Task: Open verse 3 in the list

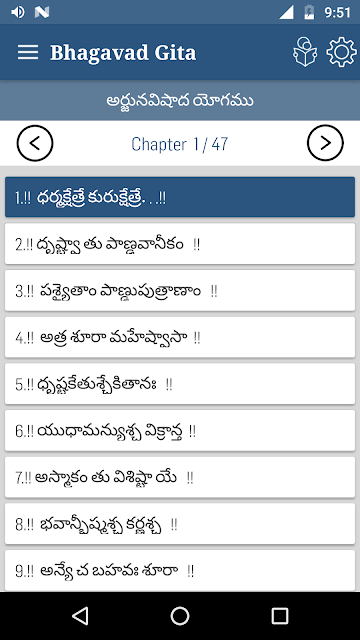Action: [180, 291]
